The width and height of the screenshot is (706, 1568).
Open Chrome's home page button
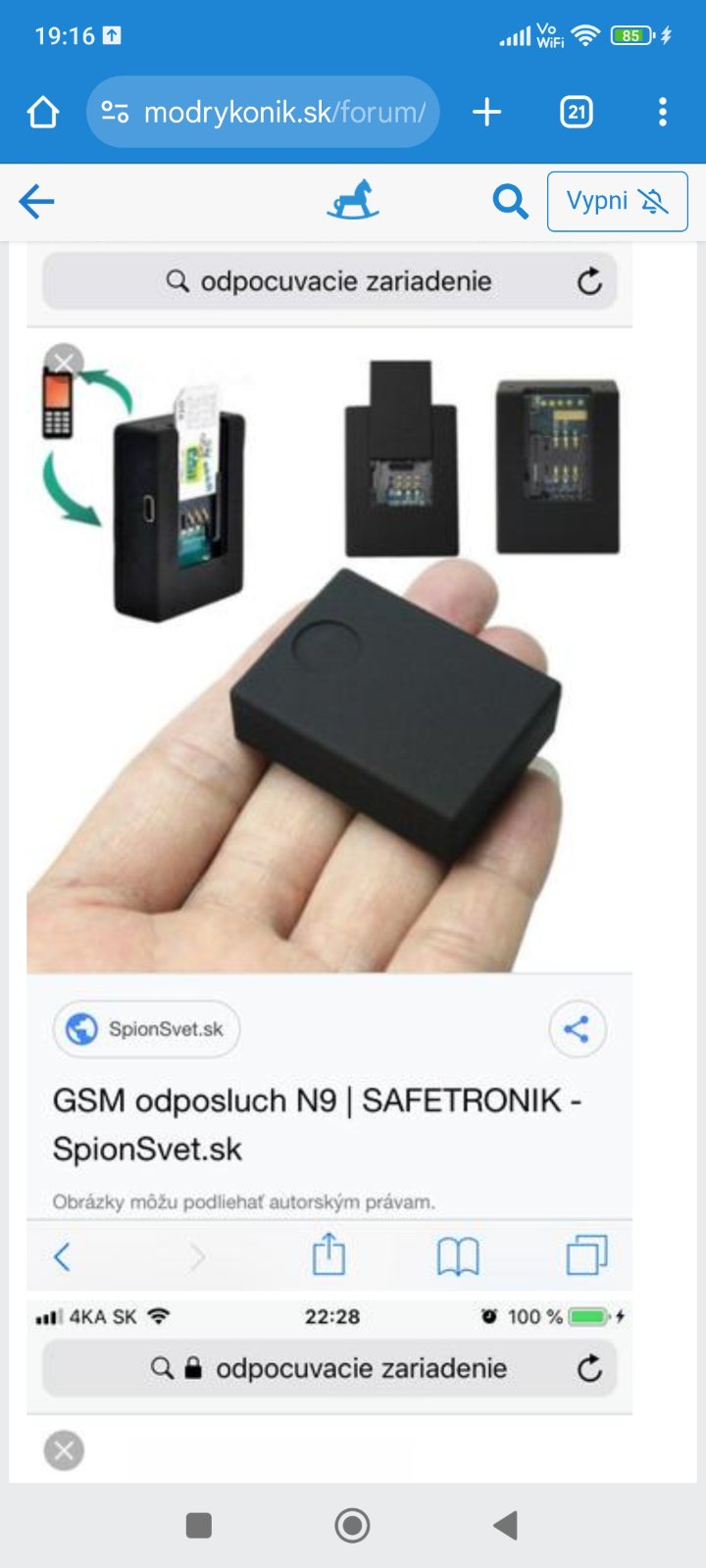(x=43, y=113)
